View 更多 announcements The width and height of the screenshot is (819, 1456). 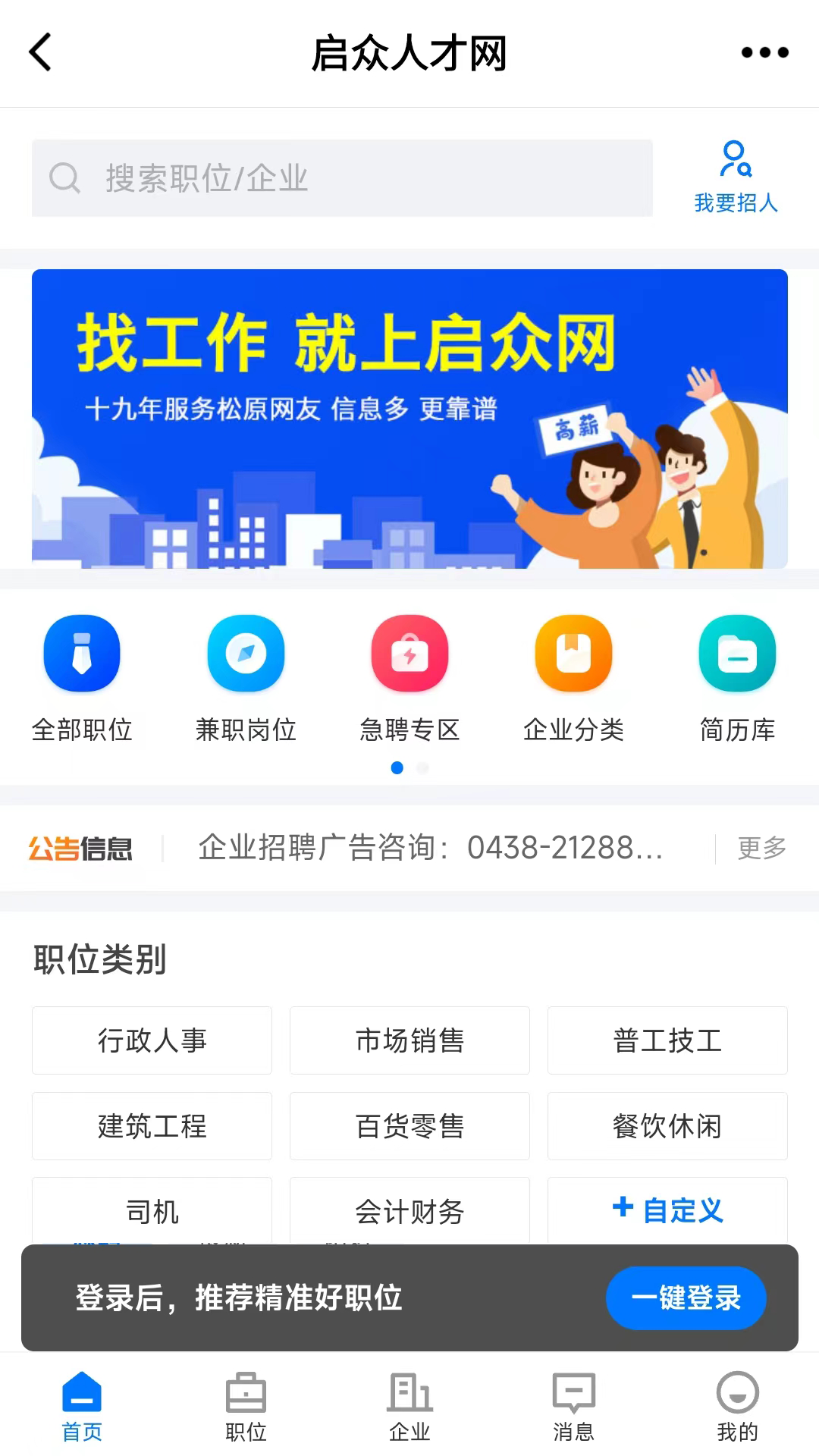click(x=761, y=848)
